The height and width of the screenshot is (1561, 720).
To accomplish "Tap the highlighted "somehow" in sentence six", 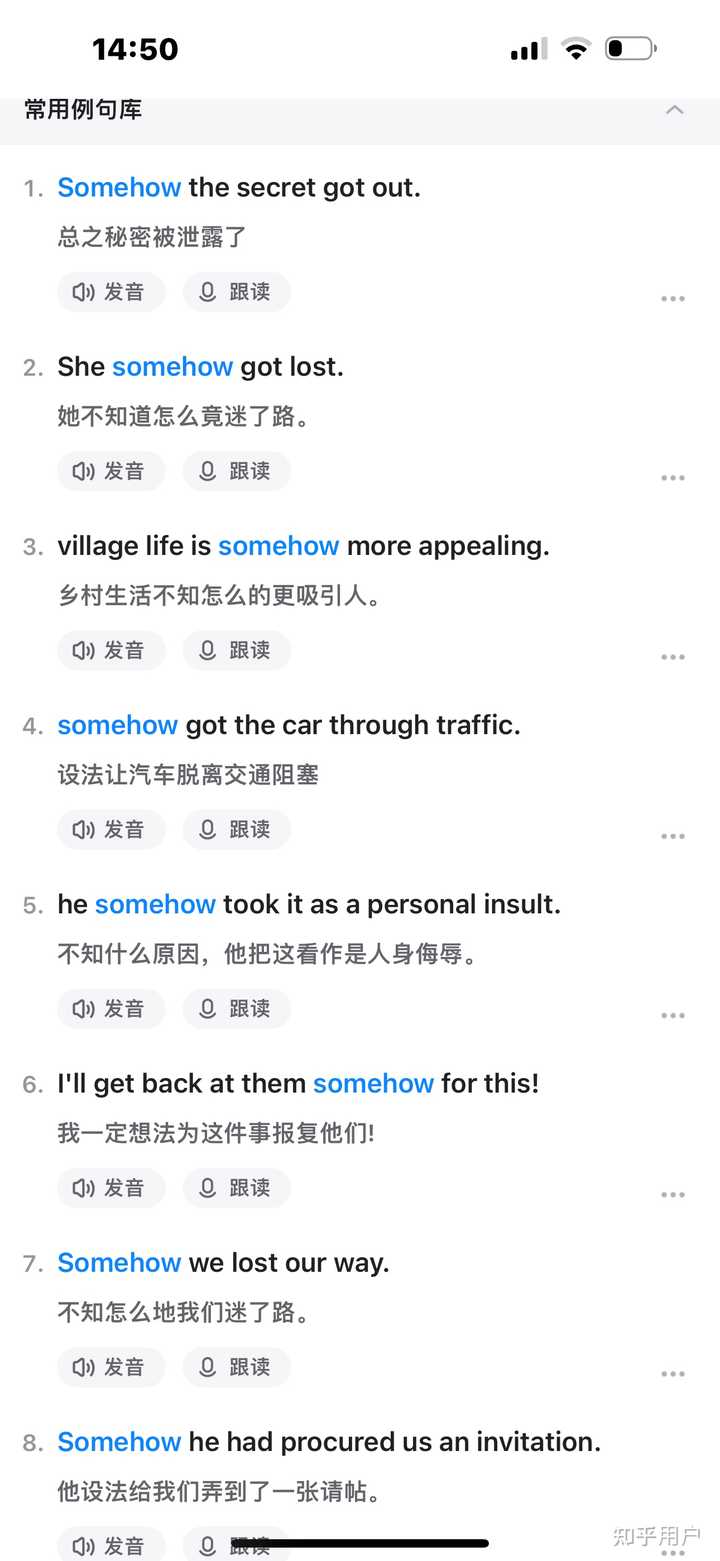I will coord(373,1083).
